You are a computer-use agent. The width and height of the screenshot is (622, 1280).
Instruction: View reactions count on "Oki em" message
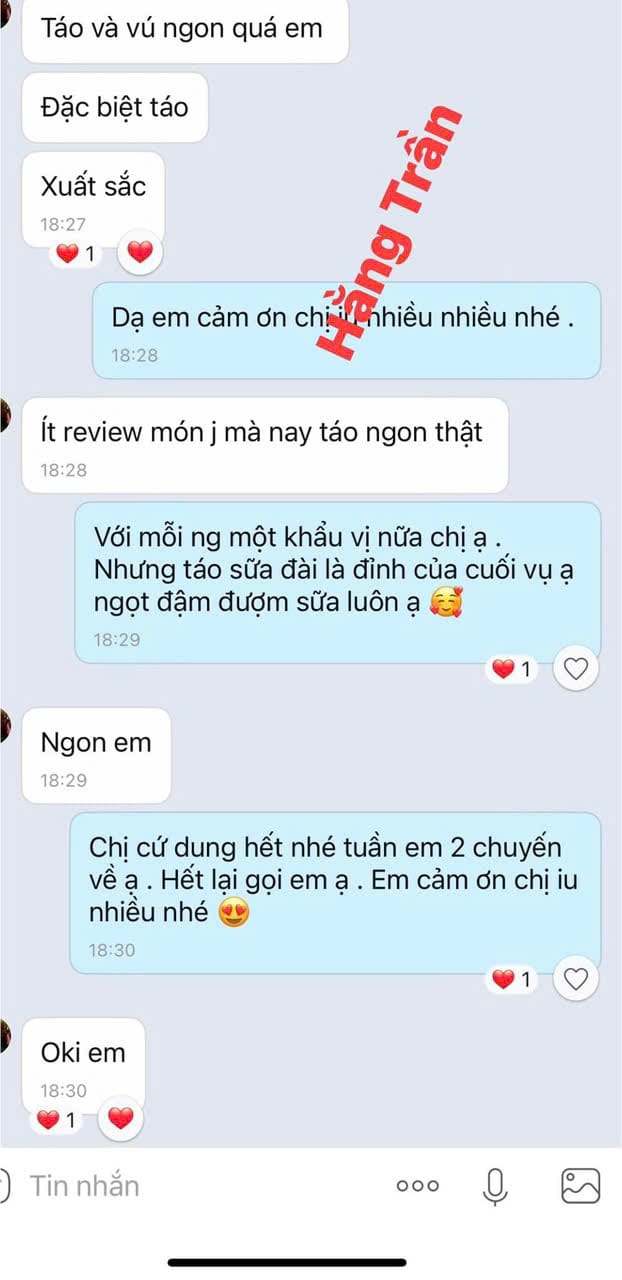(x=56, y=1120)
